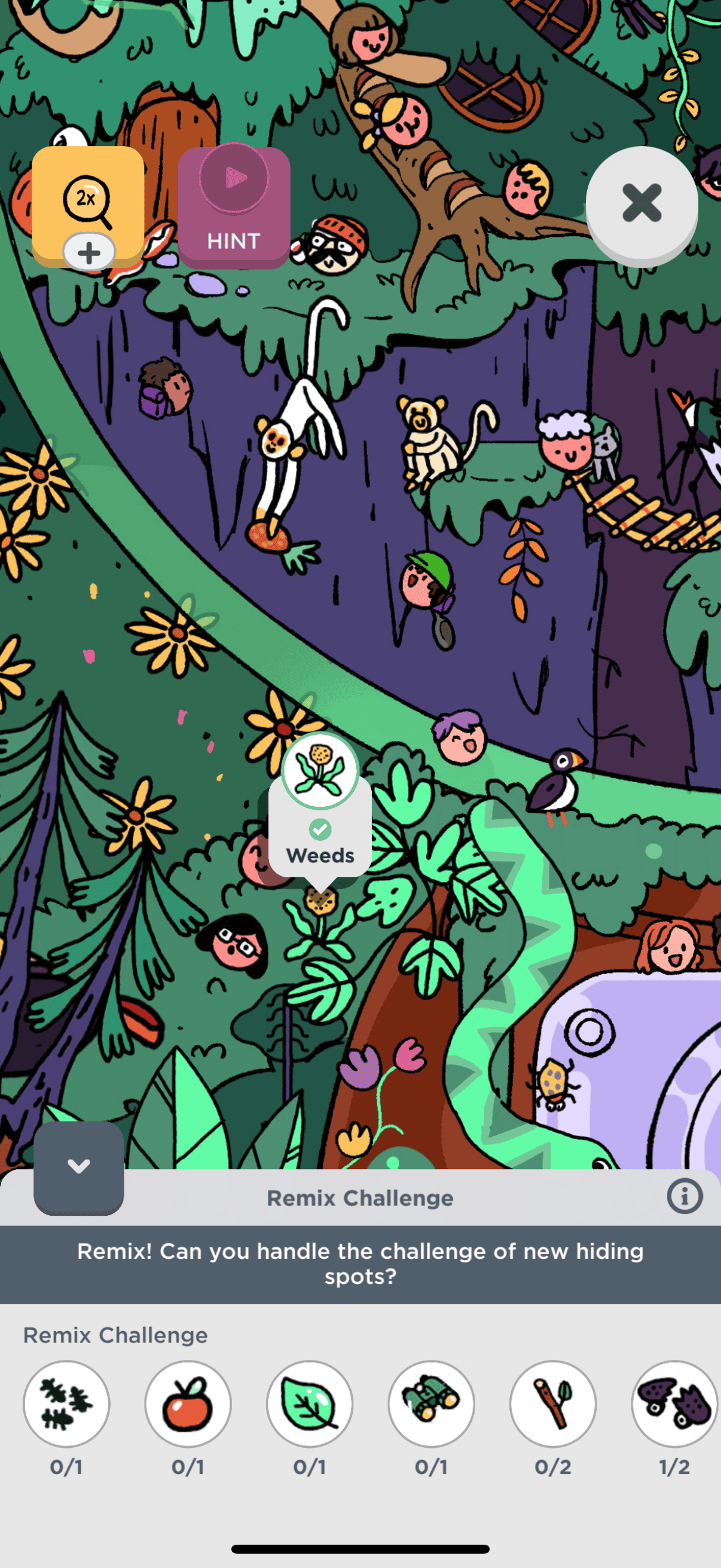Collapse the Remix Challenge panel
721x1568 pixels.
pos(78,1167)
